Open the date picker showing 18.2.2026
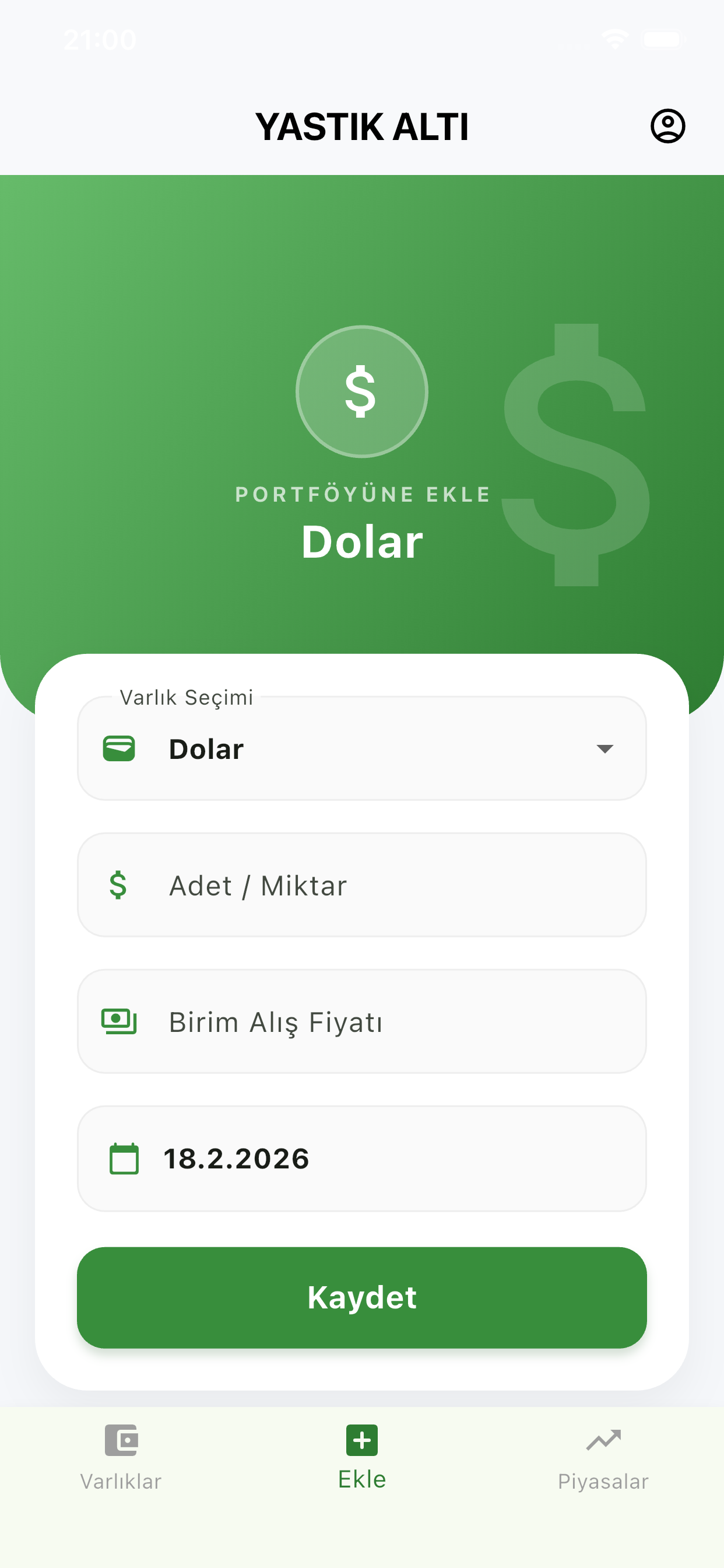The image size is (724, 1568). click(362, 1158)
